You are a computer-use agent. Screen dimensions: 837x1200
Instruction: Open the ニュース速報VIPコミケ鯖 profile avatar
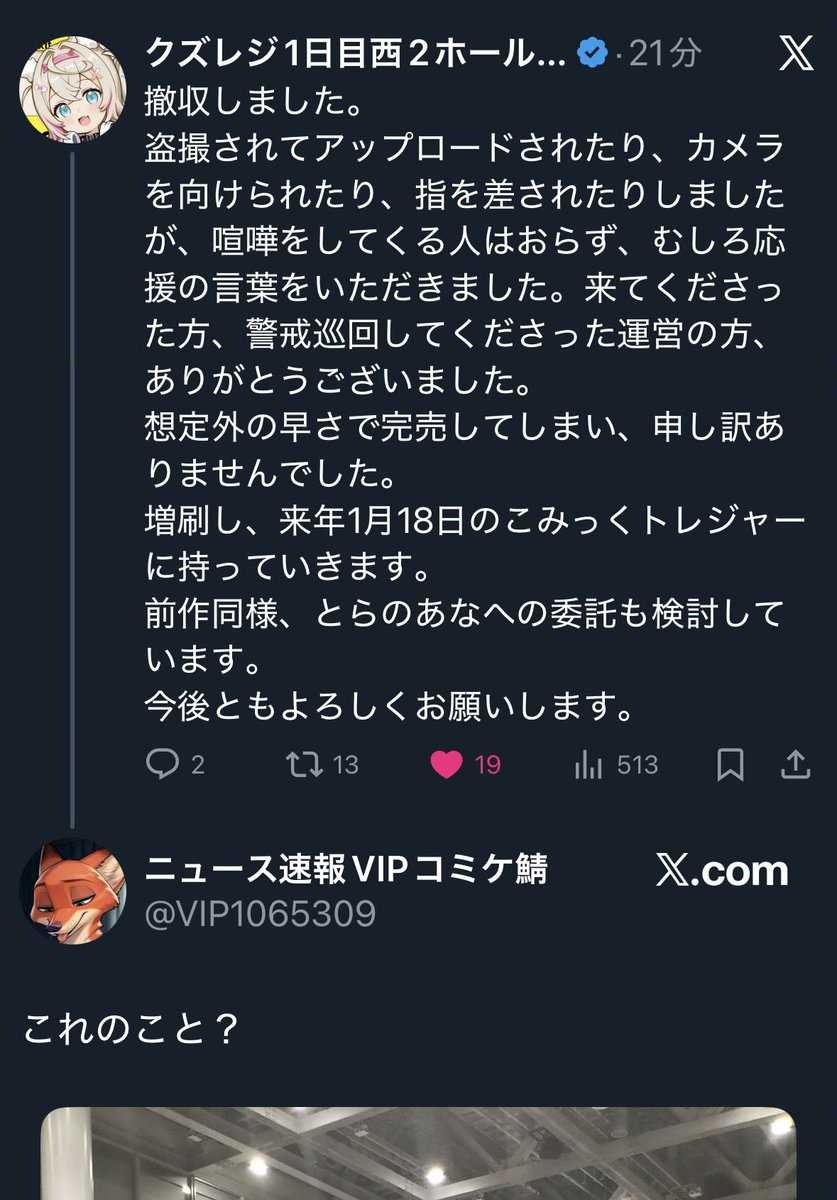(73, 888)
